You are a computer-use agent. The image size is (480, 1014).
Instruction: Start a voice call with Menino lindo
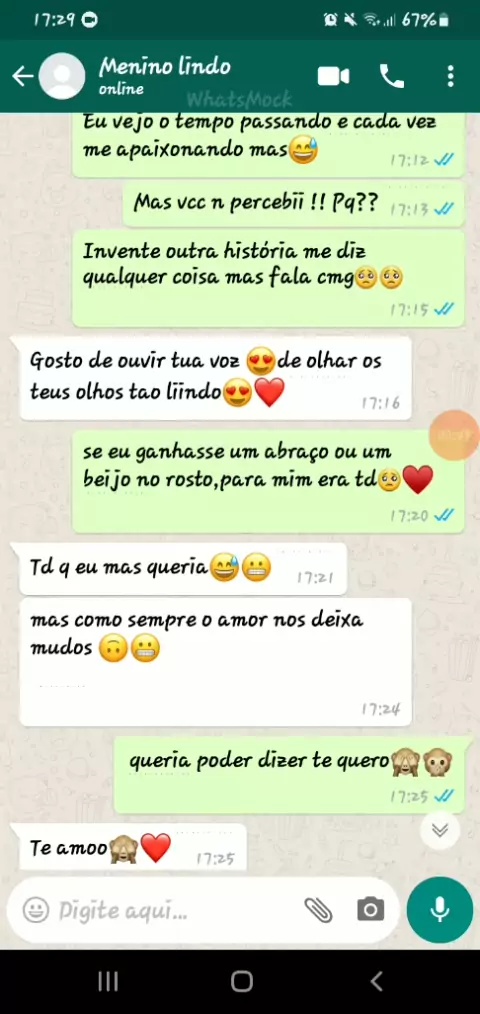click(392, 76)
